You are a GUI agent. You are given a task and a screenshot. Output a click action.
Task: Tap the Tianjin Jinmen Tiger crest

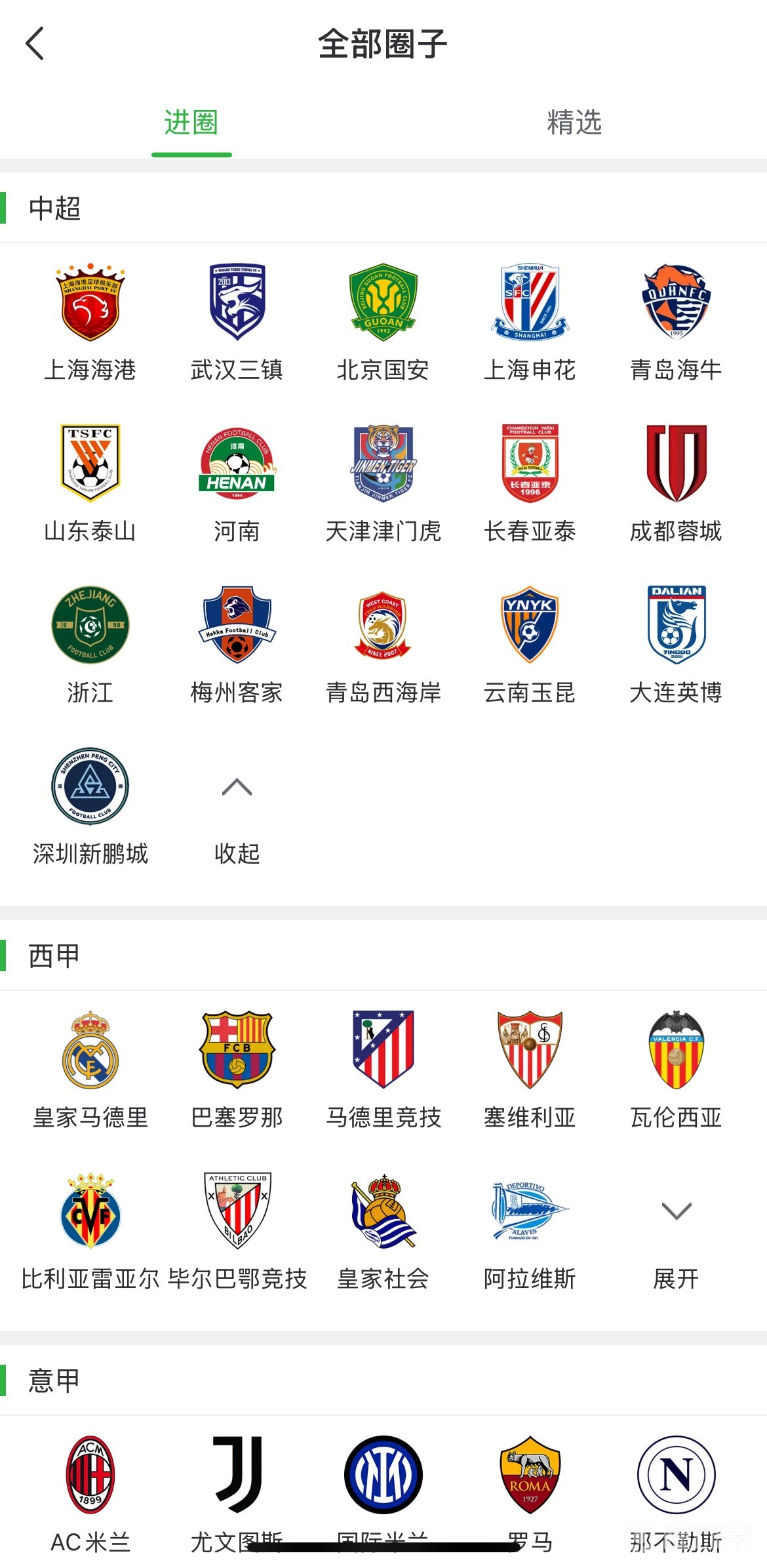pos(384,466)
